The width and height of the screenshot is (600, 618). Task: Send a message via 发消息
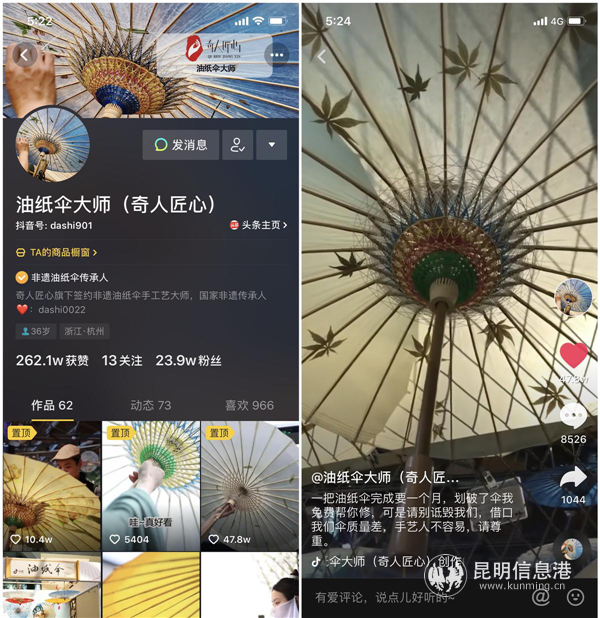[x=181, y=145]
